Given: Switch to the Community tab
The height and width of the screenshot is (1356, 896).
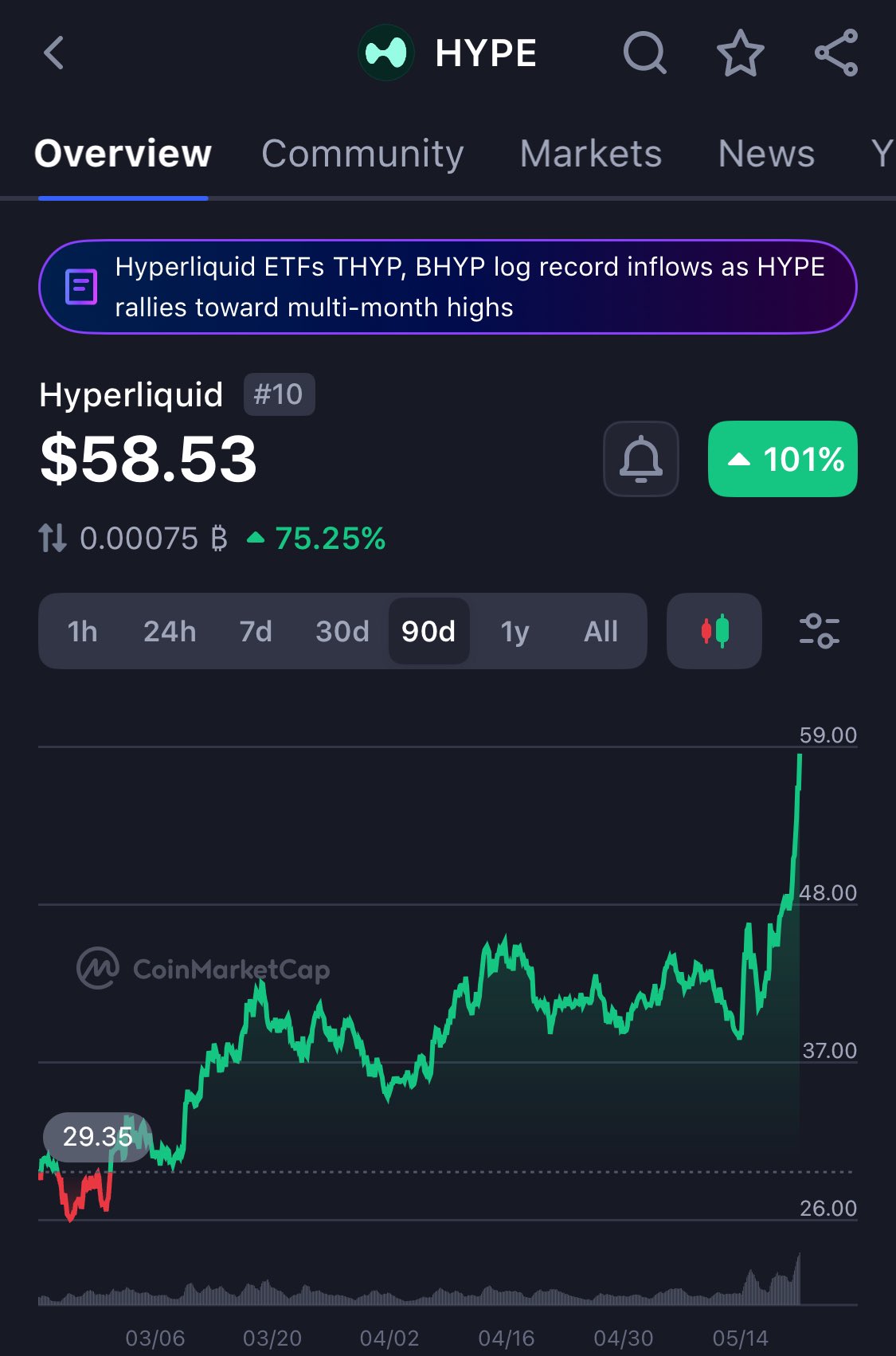Looking at the screenshot, I should 362,154.
